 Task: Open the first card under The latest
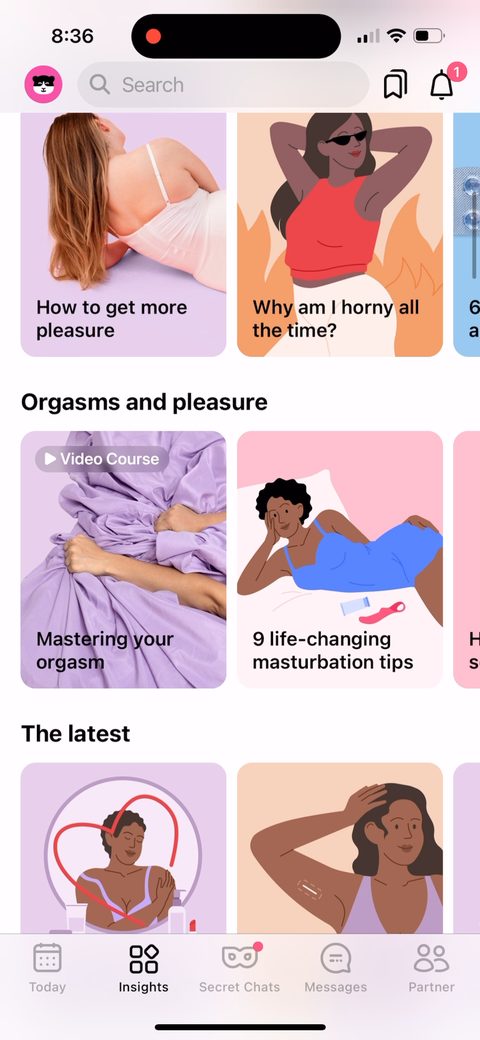tap(123, 848)
